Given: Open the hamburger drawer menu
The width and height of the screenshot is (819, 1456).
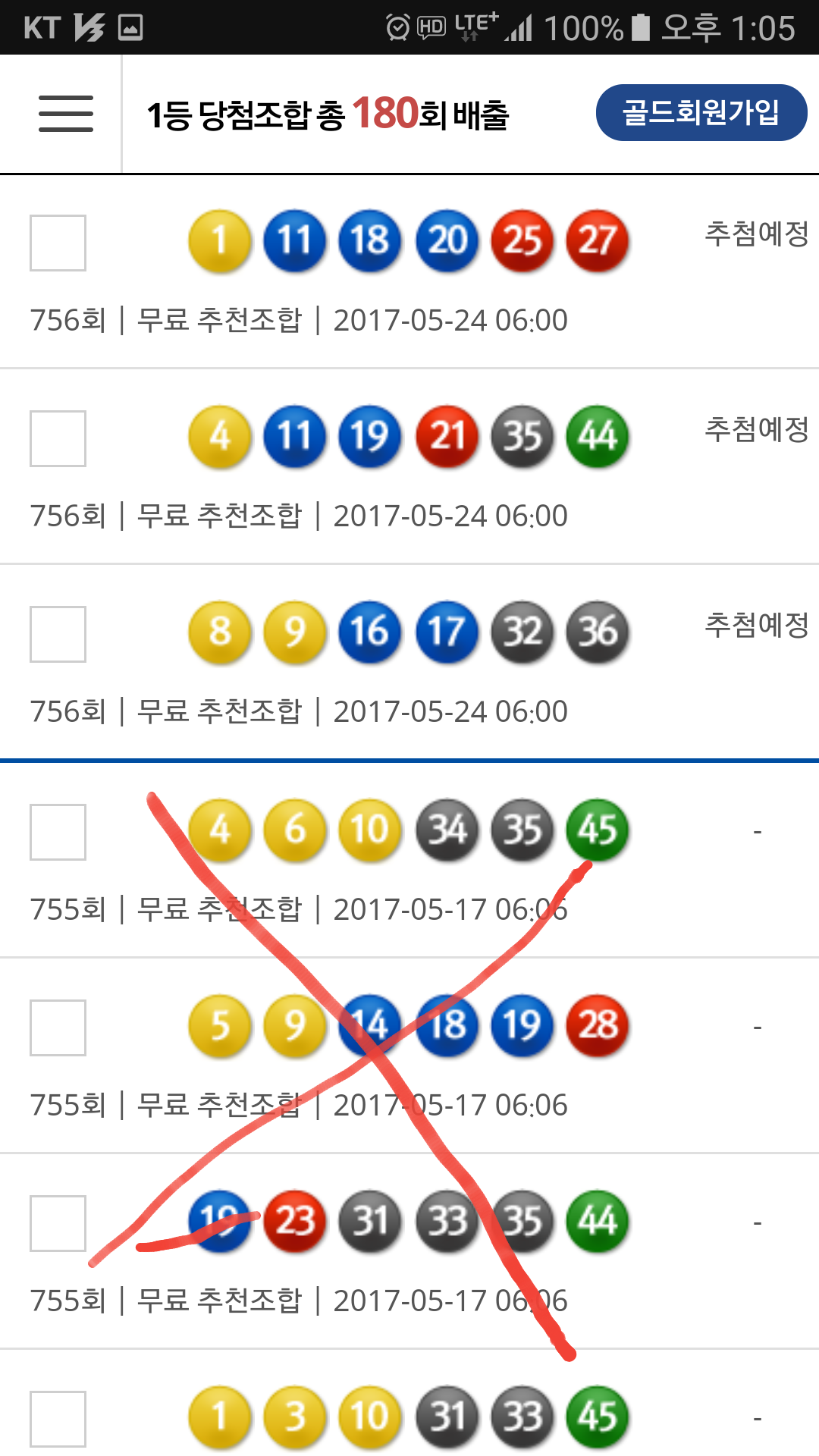Looking at the screenshot, I should [66, 114].
